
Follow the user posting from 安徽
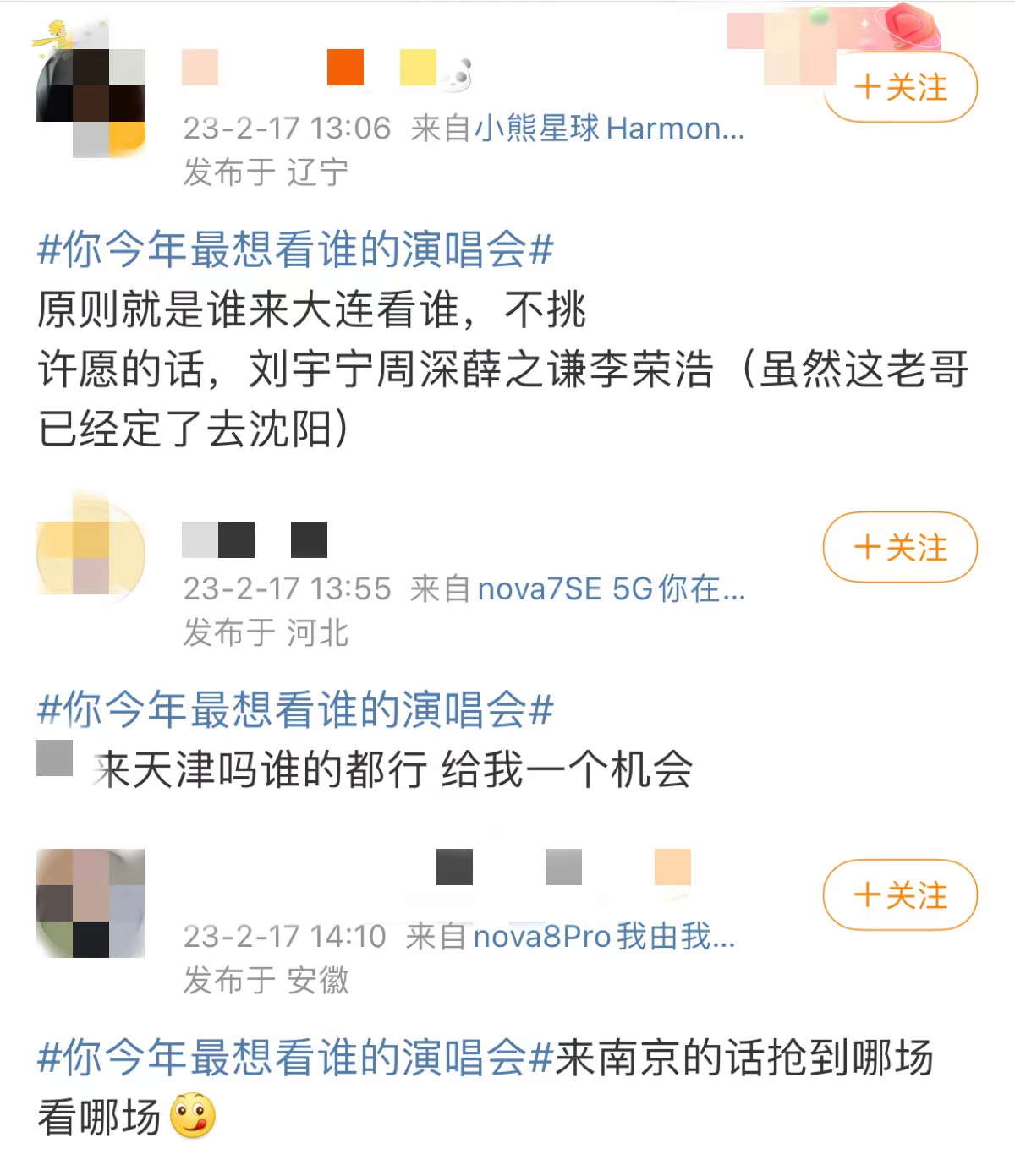pyautogui.click(x=899, y=896)
